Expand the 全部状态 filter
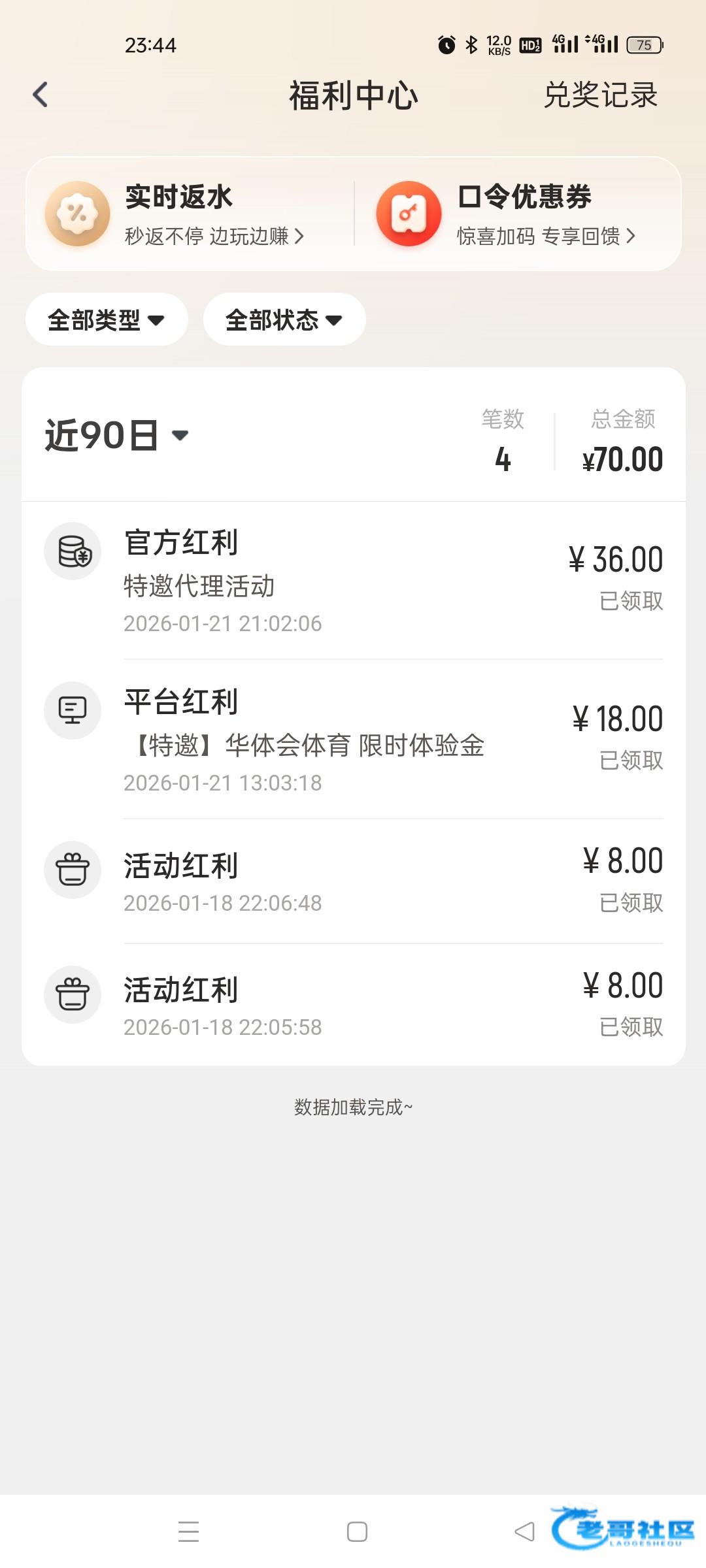 [284, 319]
